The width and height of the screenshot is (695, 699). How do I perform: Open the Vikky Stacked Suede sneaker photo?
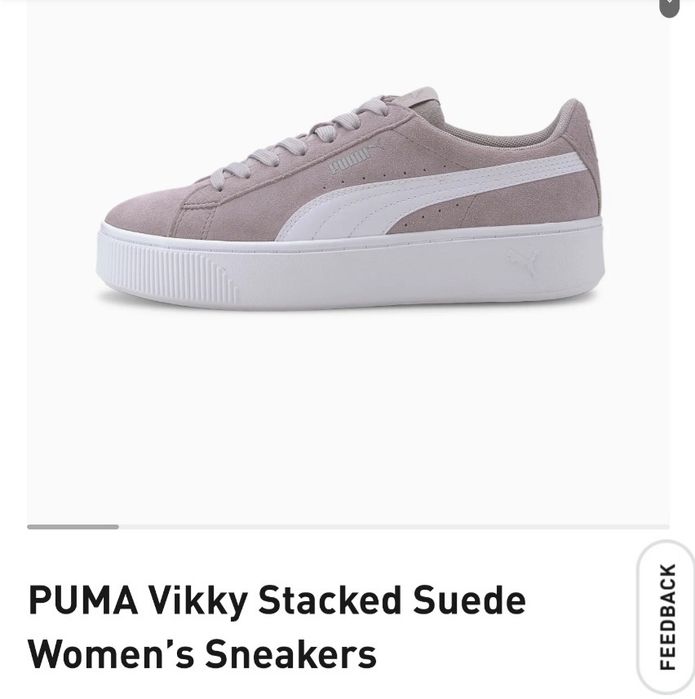click(350, 200)
